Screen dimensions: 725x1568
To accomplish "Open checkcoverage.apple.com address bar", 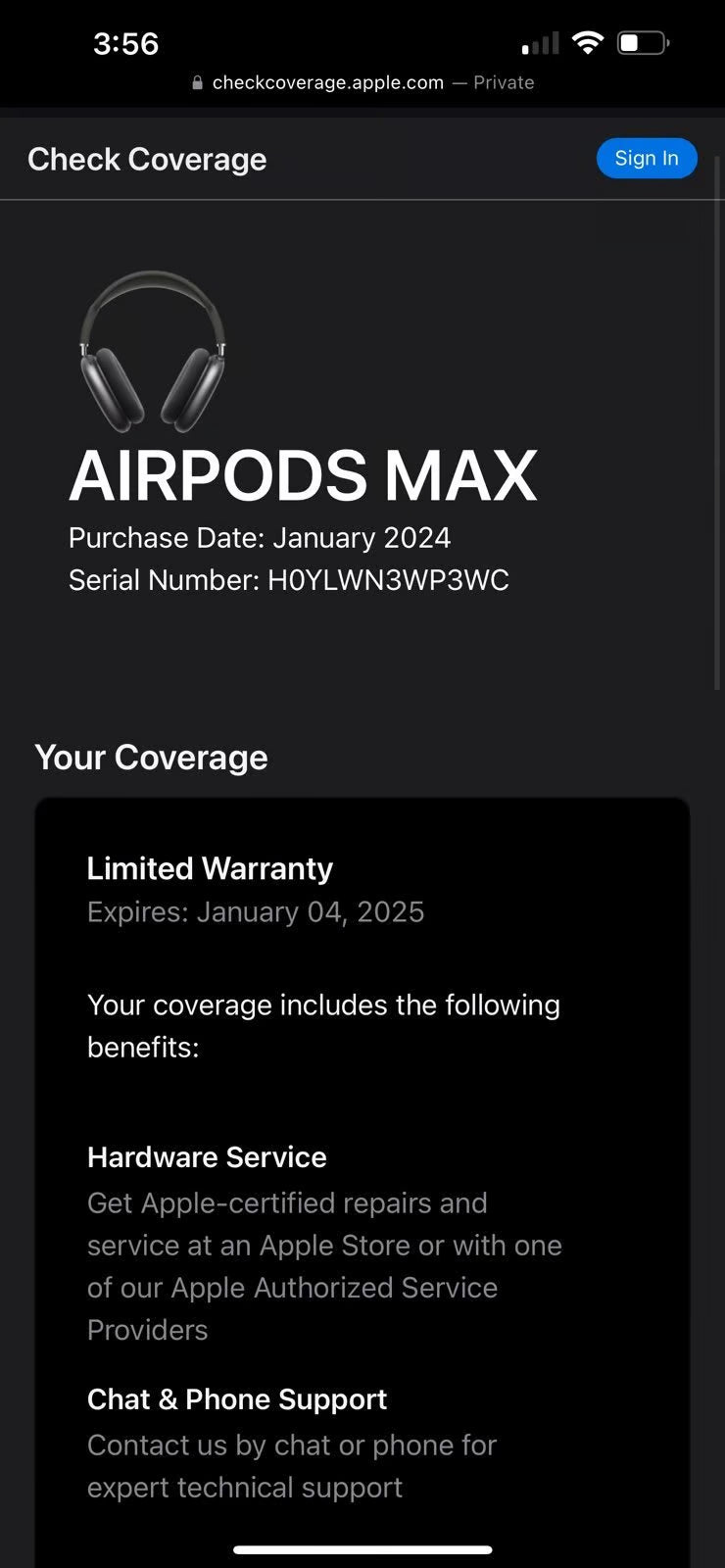I will click(327, 82).
